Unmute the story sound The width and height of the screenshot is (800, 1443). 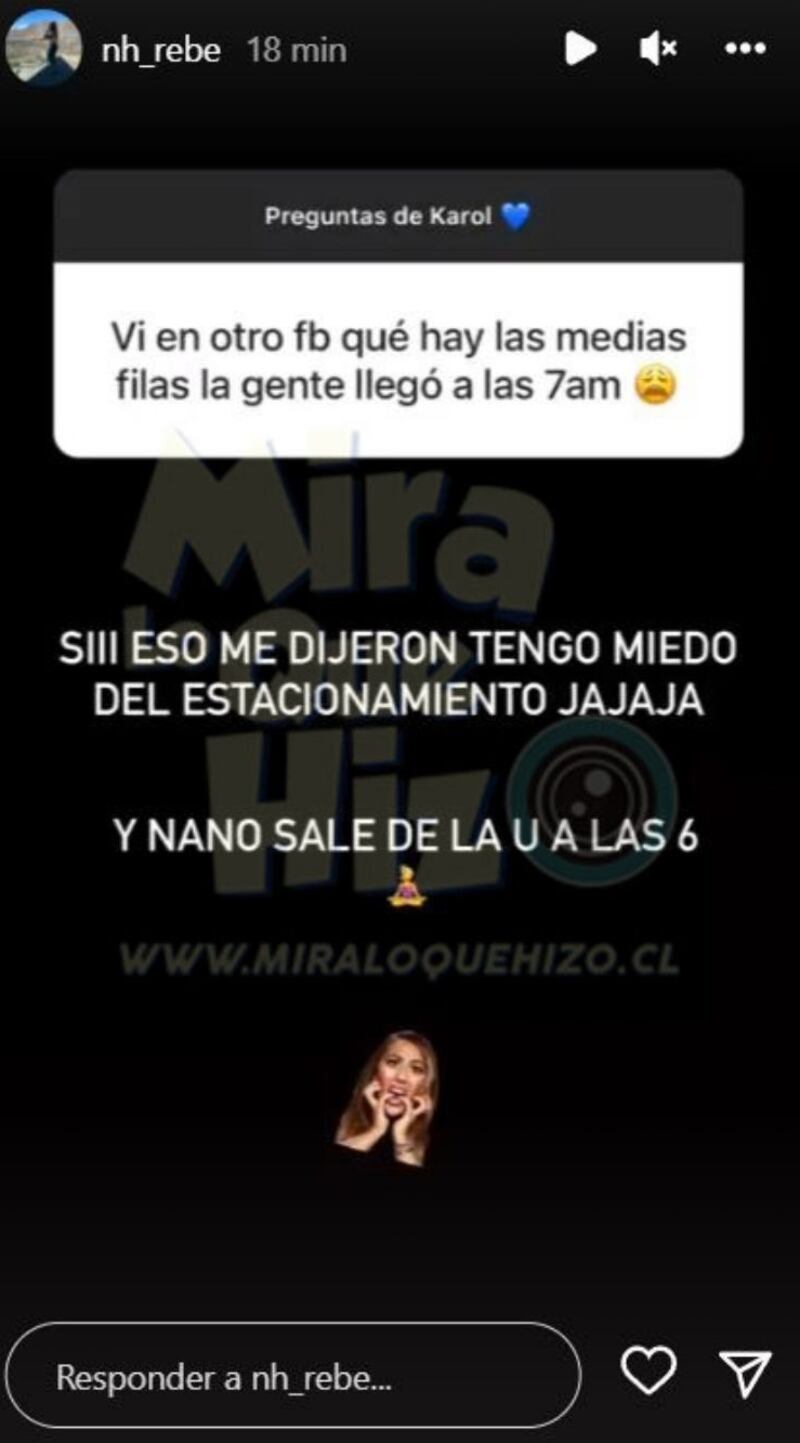[659, 48]
